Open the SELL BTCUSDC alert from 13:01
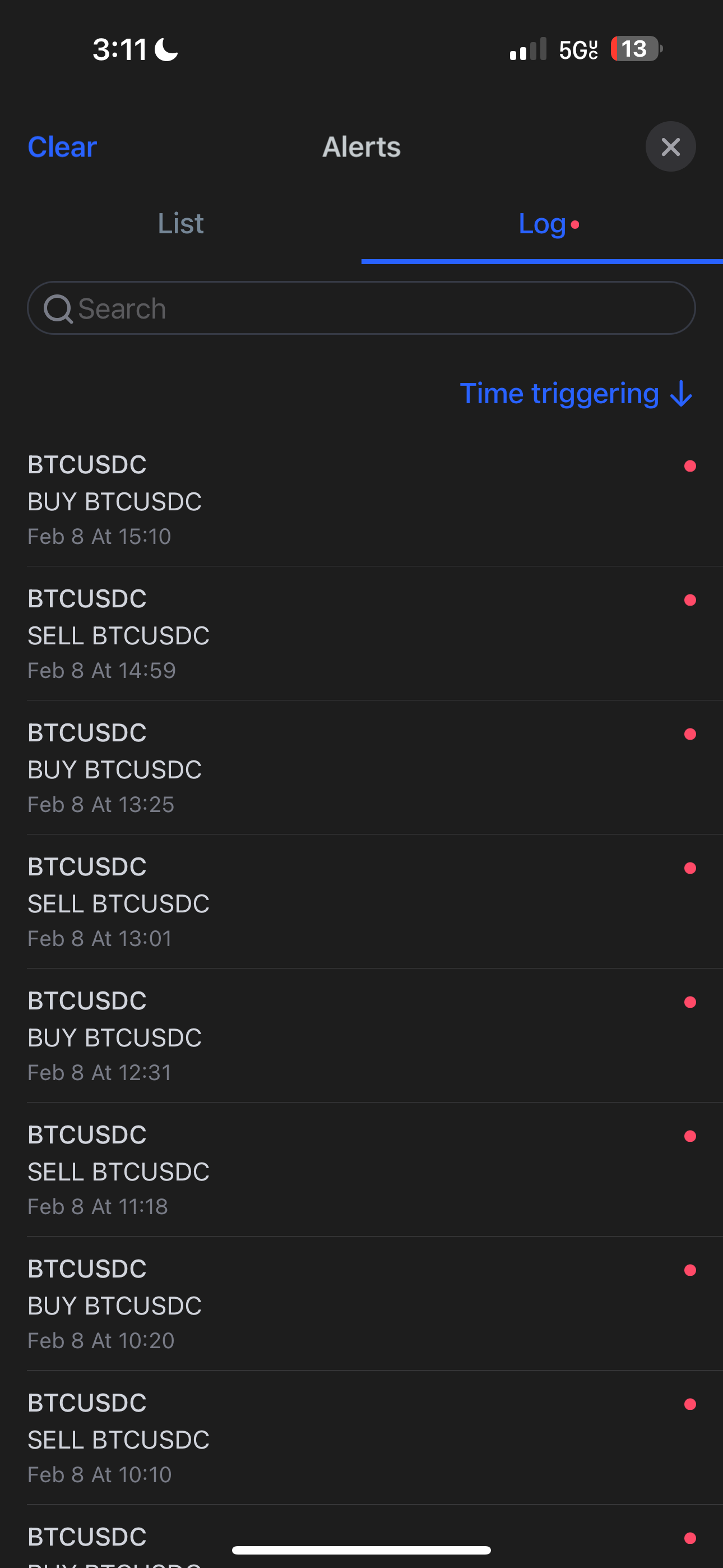 pyautogui.click(x=243, y=901)
